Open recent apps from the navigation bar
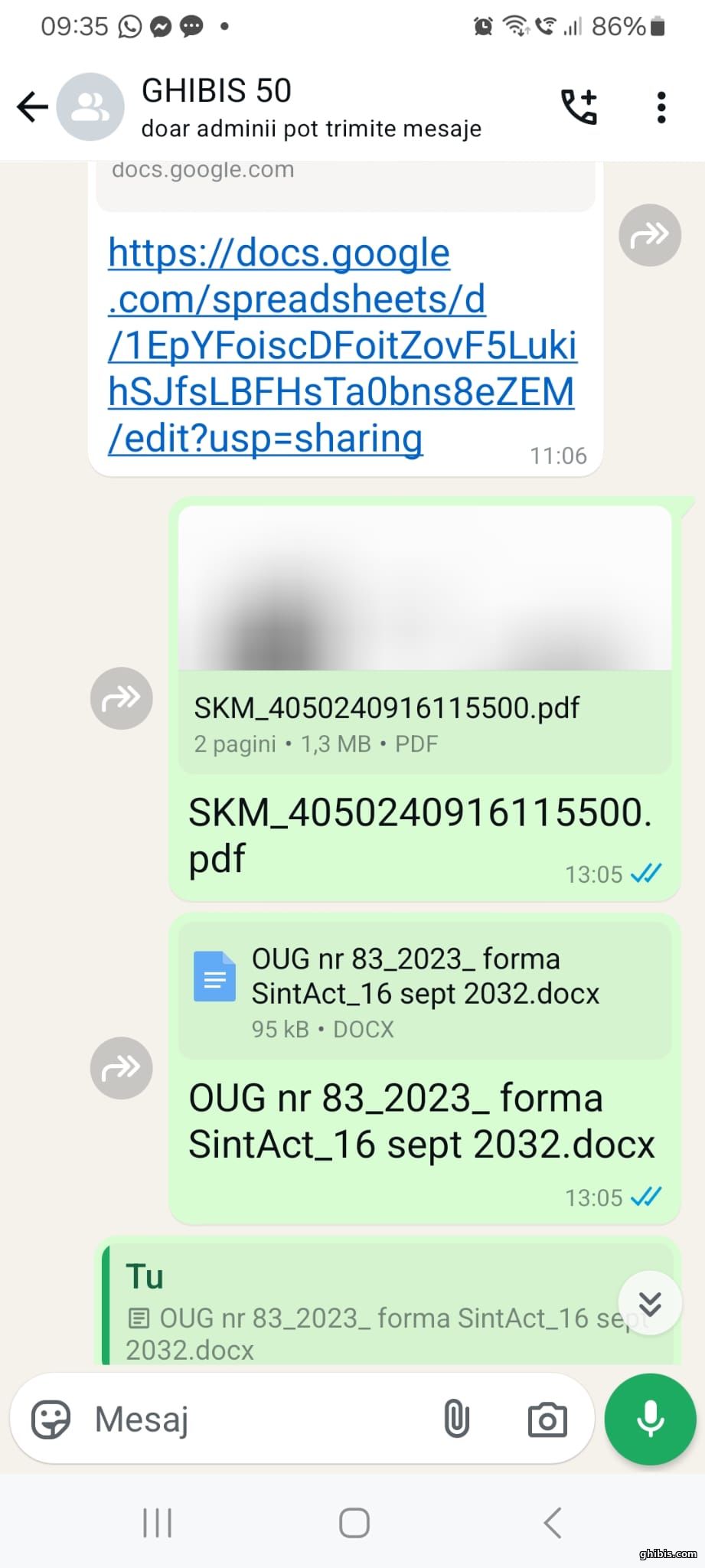This screenshot has height=1568, width=705. point(158,1523)
